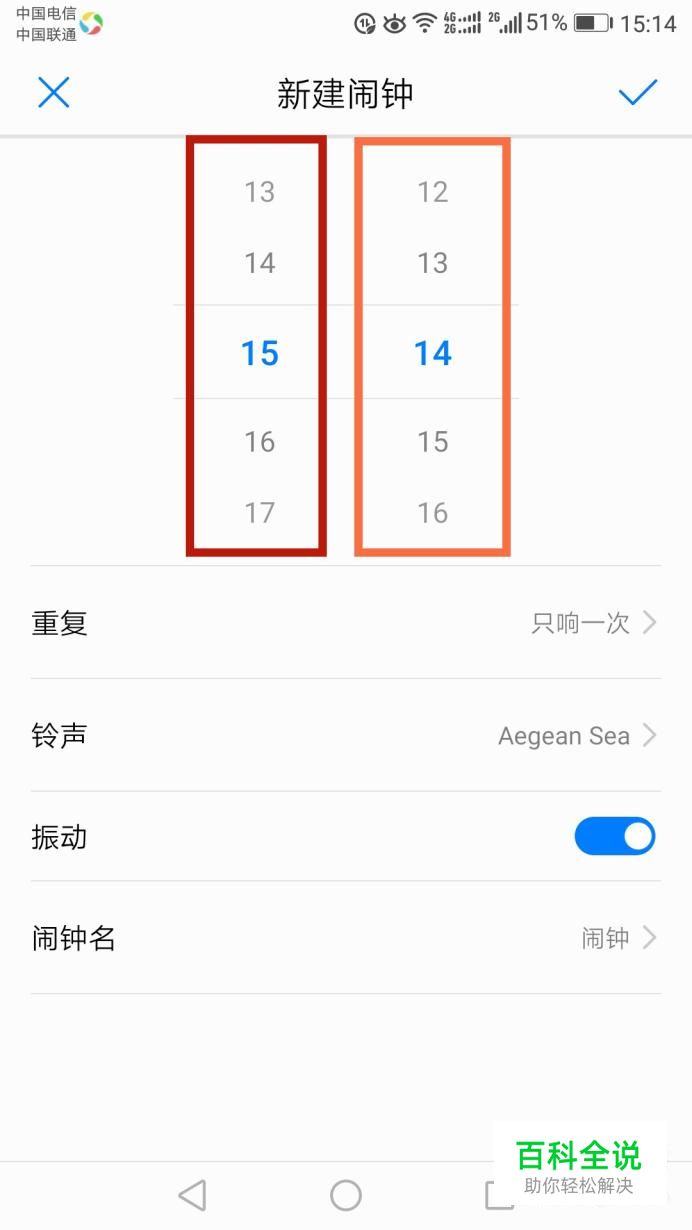Open the 重复 repeat setting
This screenshot has width=692, height=1230.
[345, 623]
